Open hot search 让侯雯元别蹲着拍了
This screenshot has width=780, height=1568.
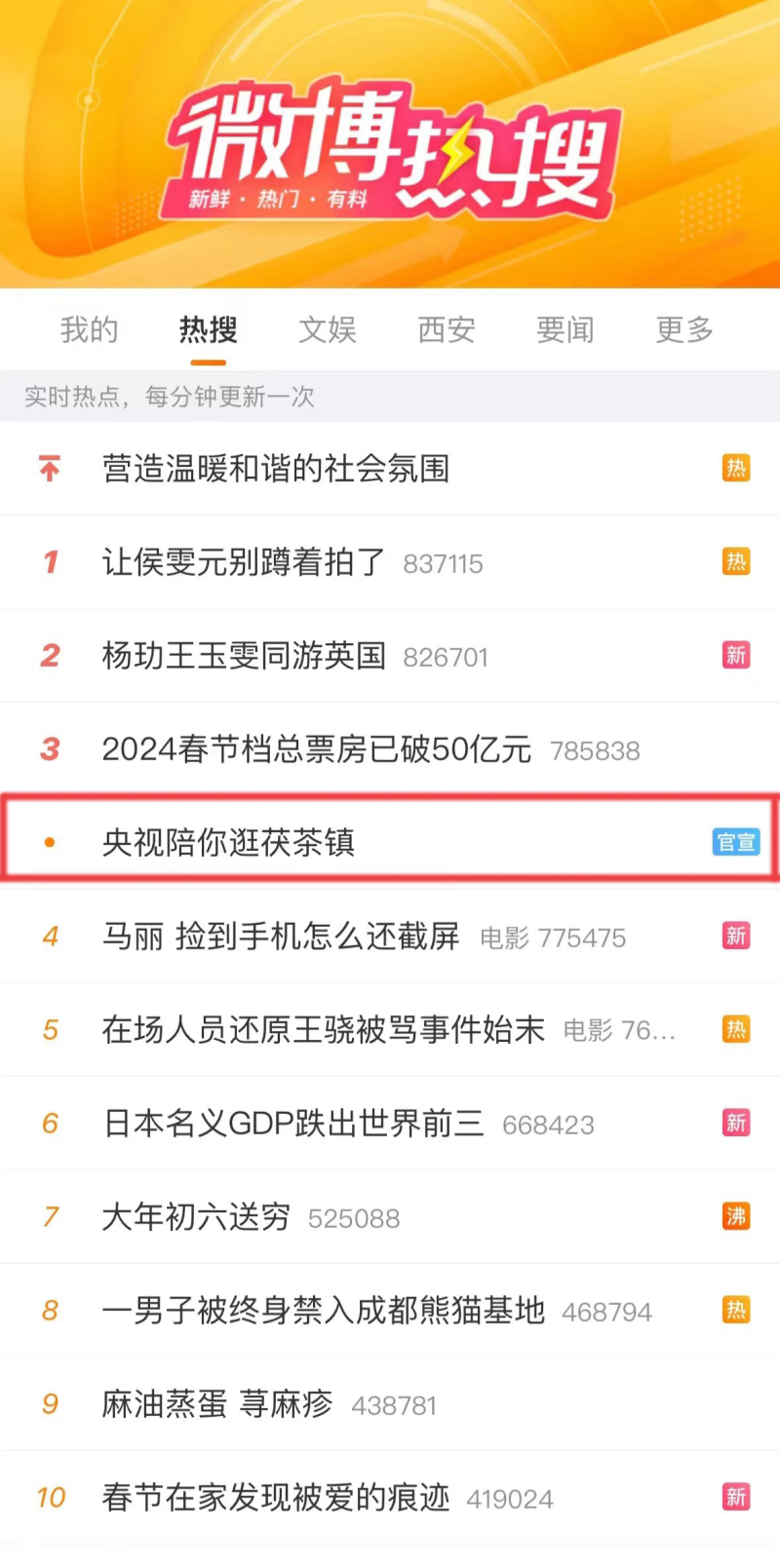tap(390, 562)
